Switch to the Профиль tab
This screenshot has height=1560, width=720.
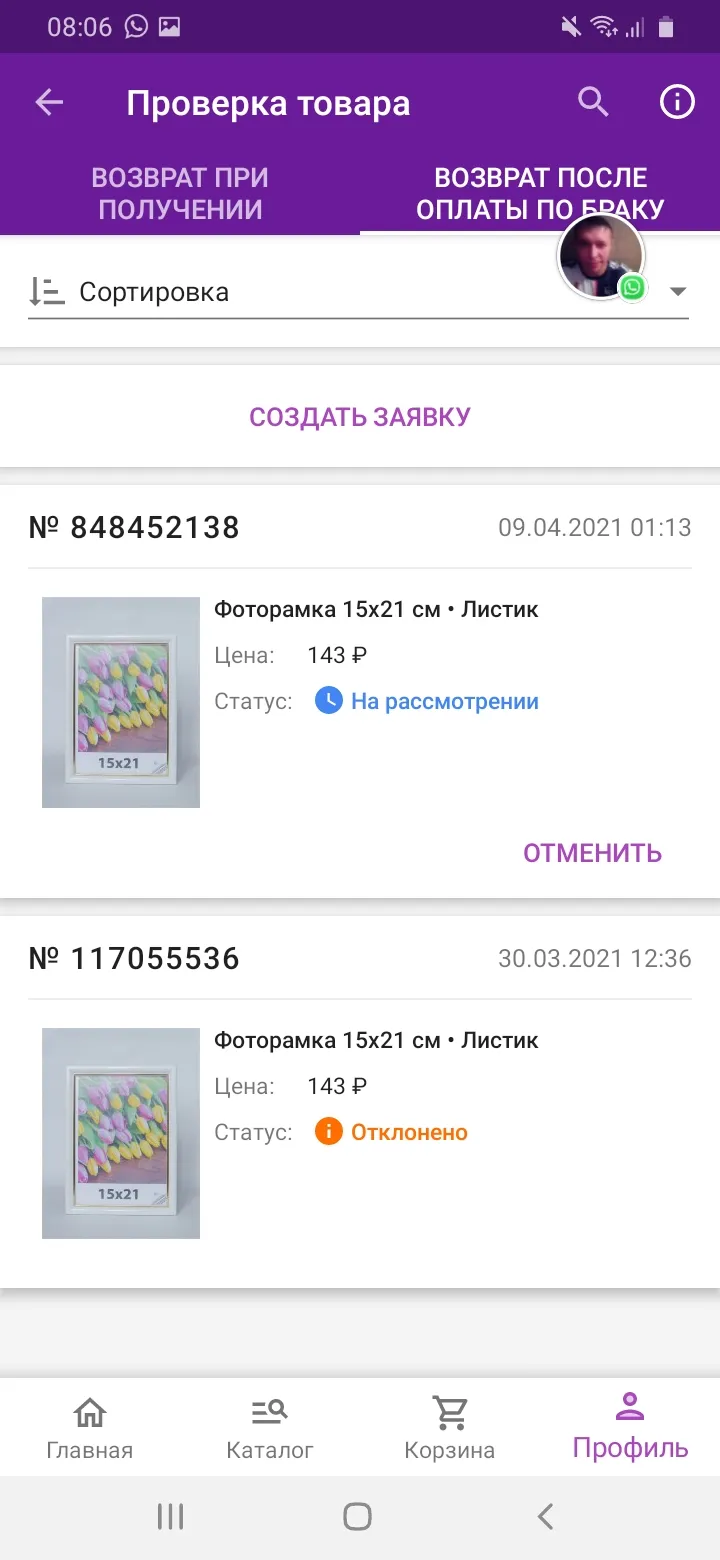pyautogui.click(x=630, y=1428)
